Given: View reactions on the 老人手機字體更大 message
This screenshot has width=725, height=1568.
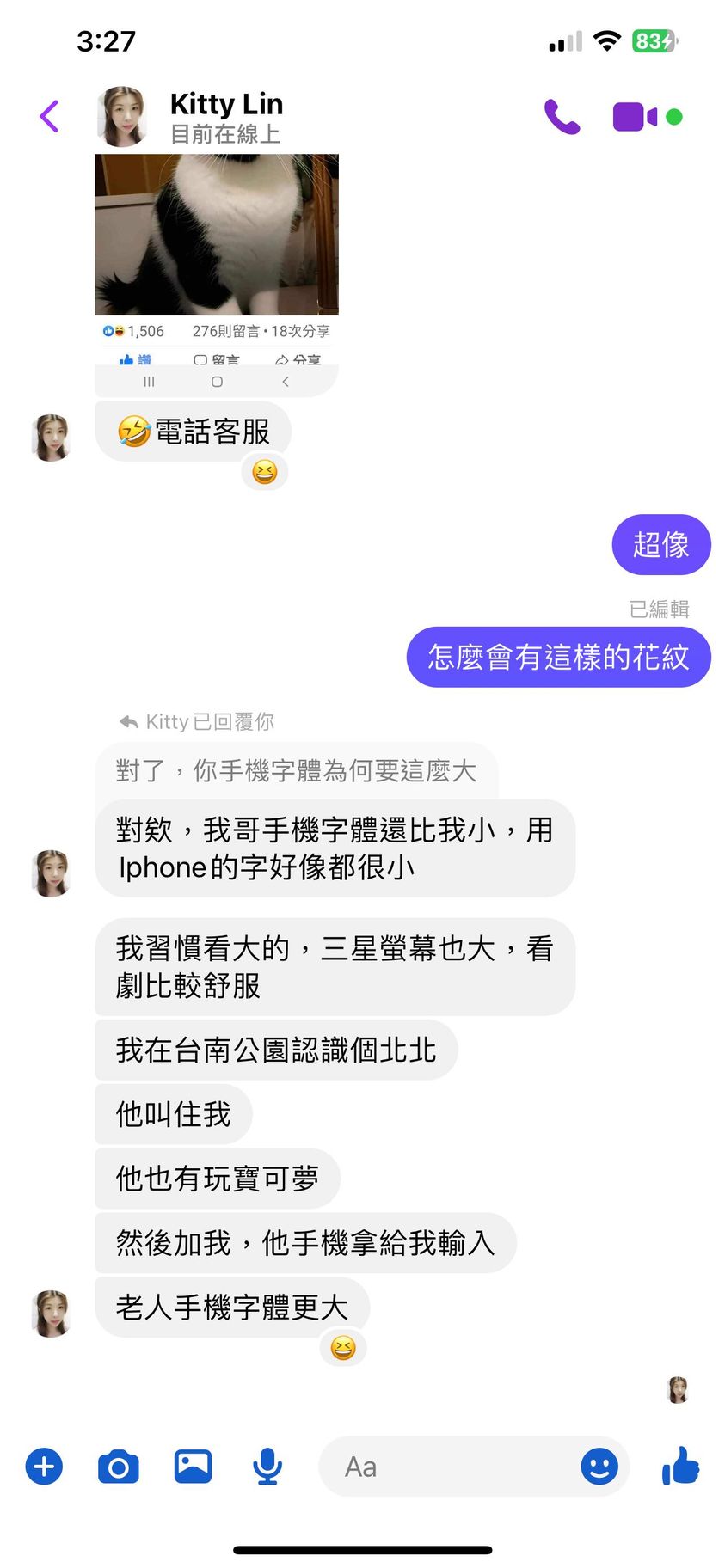Looking at the screenshot, I should [x=343, y=1348].
